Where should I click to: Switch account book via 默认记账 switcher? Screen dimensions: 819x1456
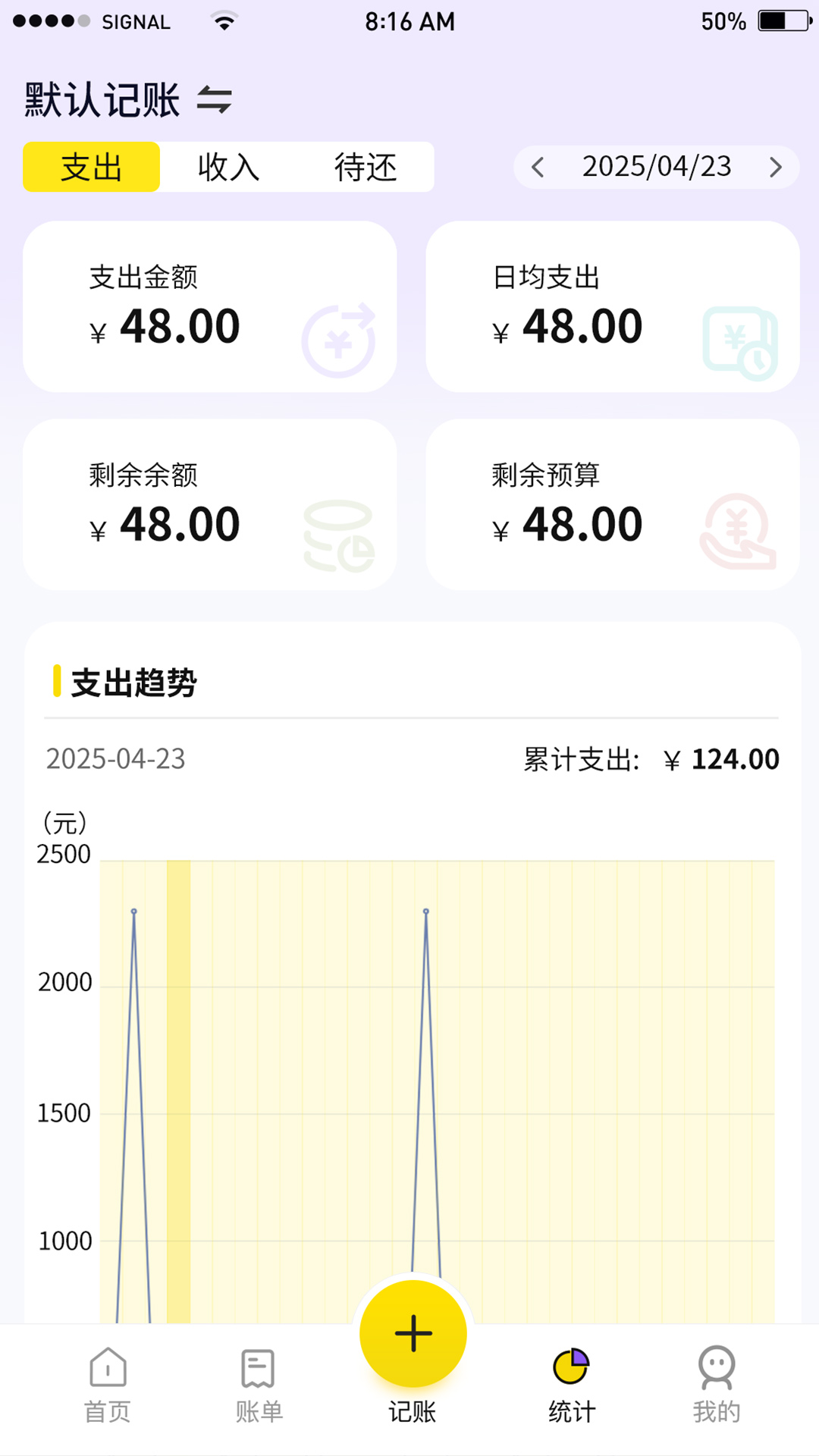pos(100,99)
